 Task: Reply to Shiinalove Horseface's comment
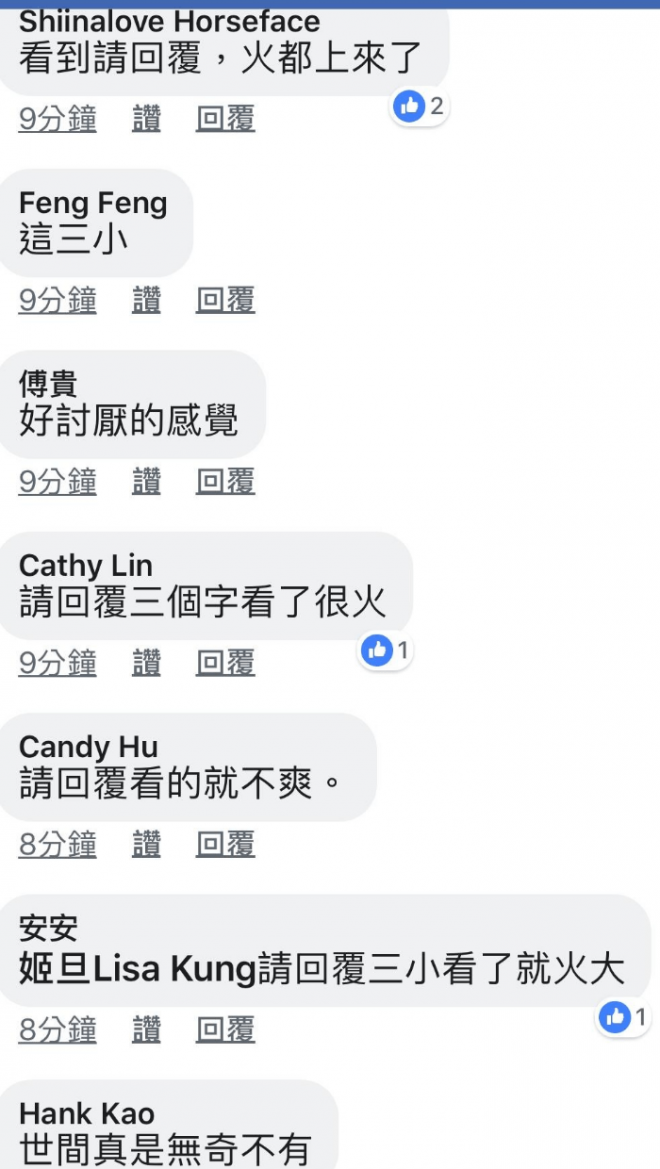225,119
